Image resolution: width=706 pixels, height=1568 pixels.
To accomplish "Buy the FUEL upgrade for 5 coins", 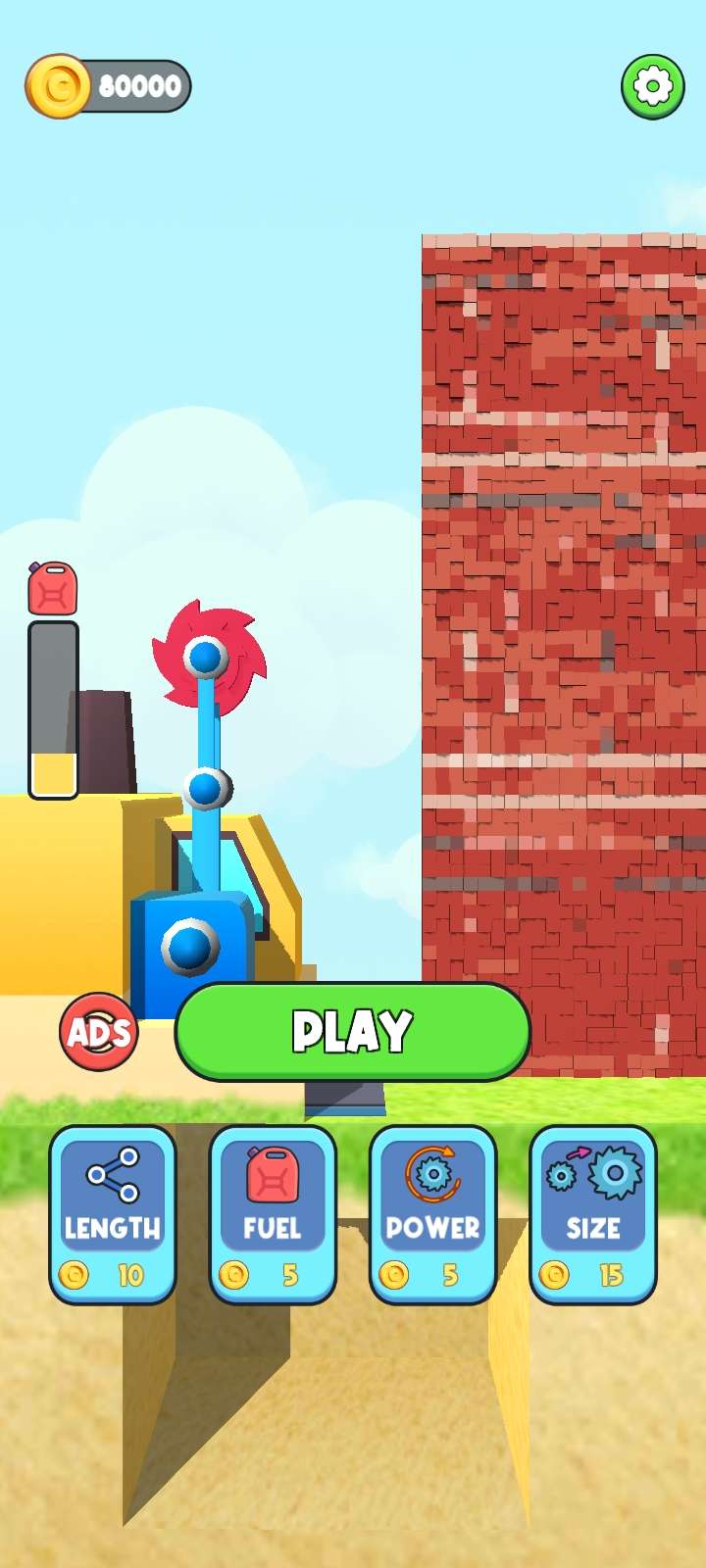I will pos(273,1214).
